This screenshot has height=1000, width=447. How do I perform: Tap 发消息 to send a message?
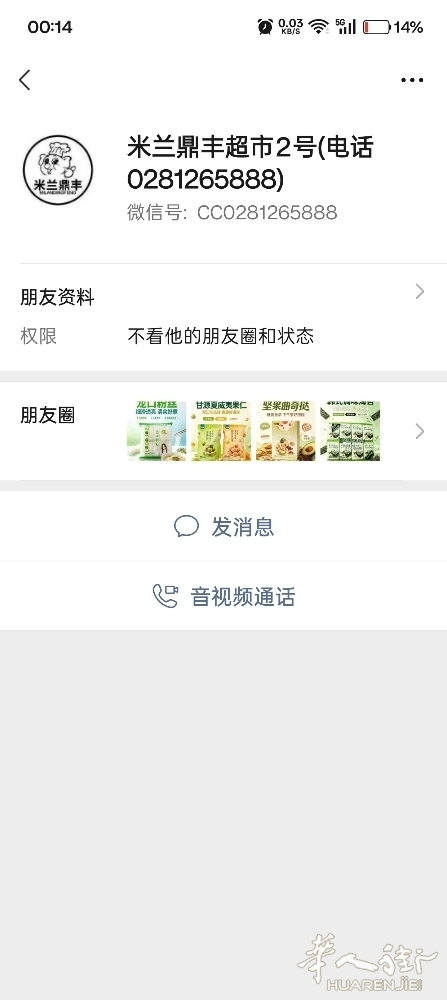pos(223,526)
